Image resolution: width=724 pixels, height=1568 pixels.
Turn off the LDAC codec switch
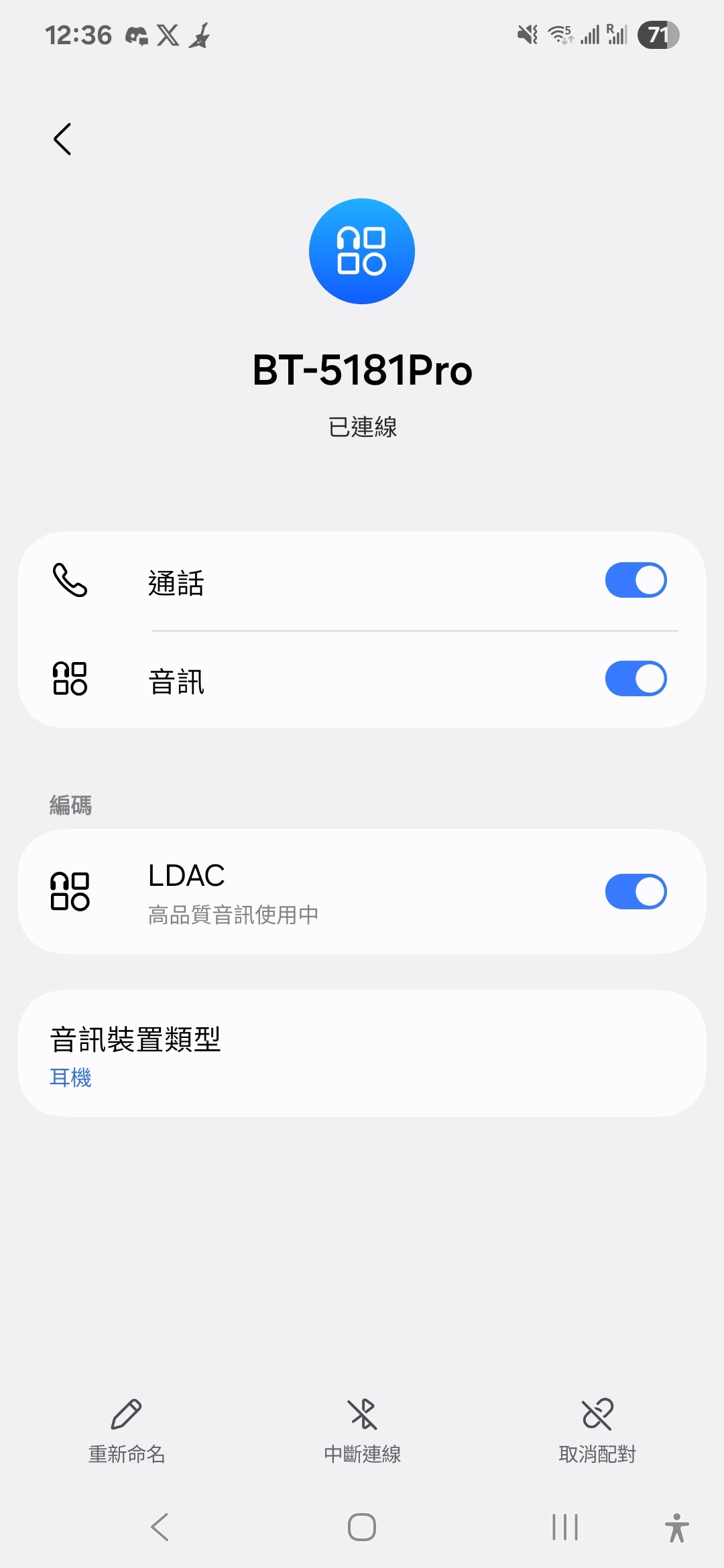point(636,891)
